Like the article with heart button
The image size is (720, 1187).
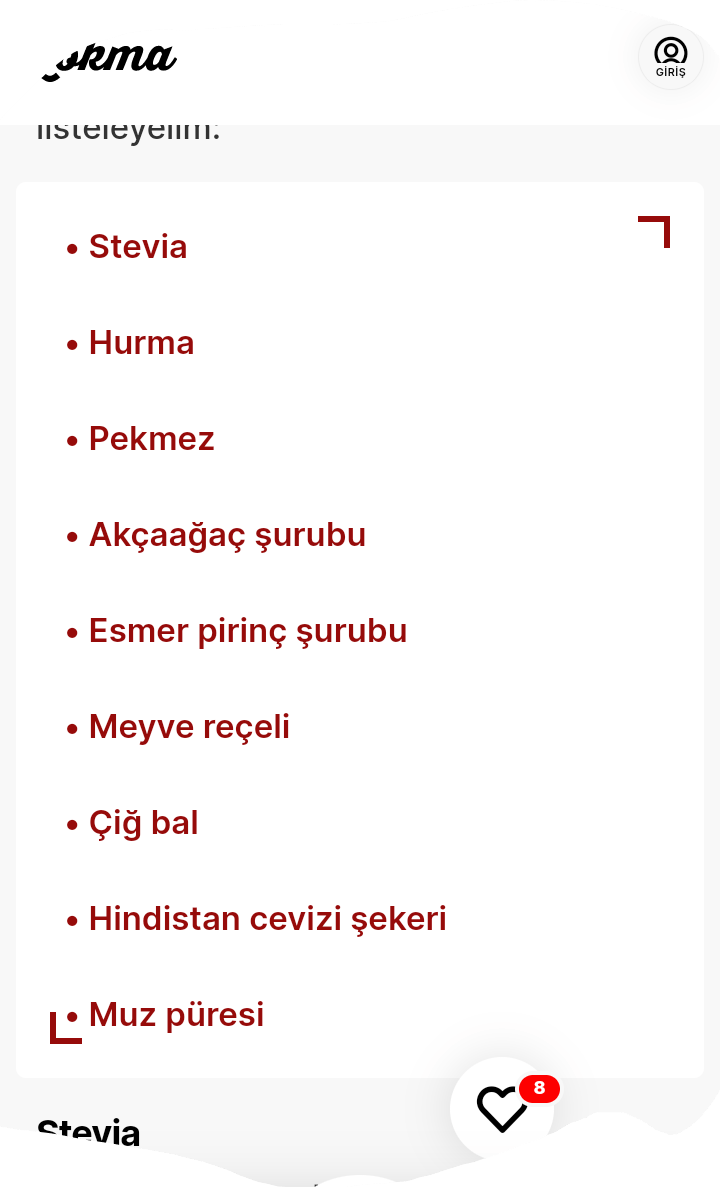coord(502,1108)
